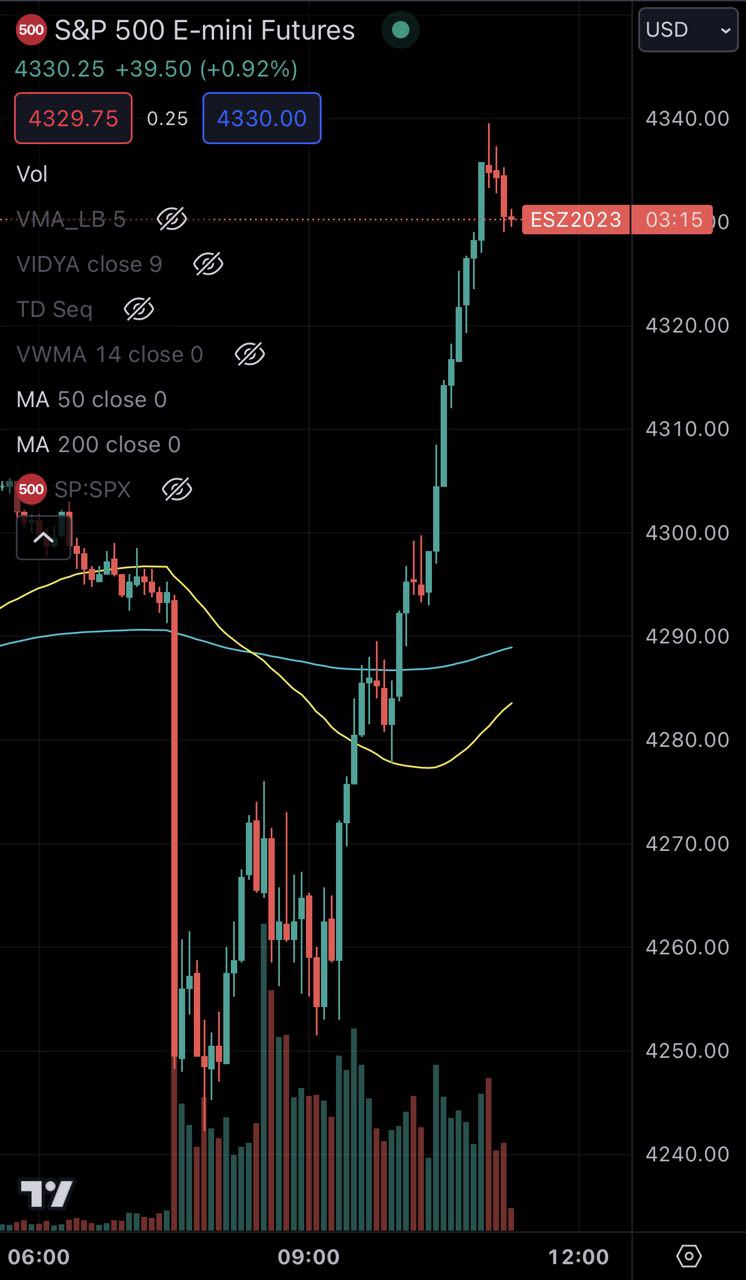Show the hidden VMA_LB 5 indicator
The width and height of the screenshot is (746, 1280).
point(172,219)
